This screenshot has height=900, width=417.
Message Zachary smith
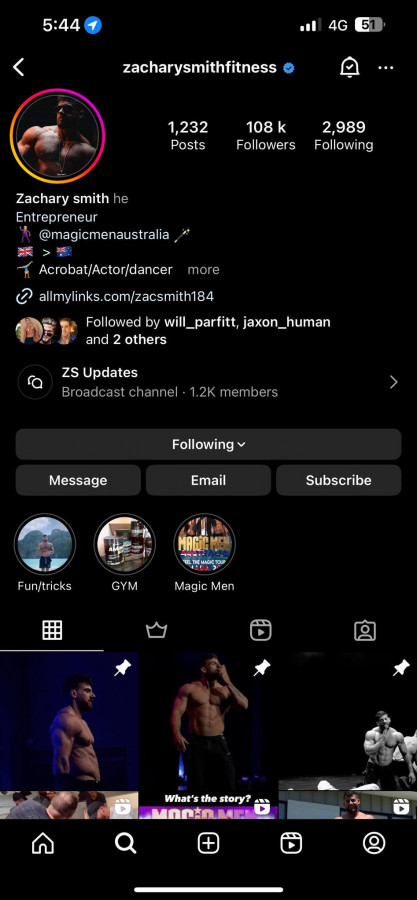78,480
